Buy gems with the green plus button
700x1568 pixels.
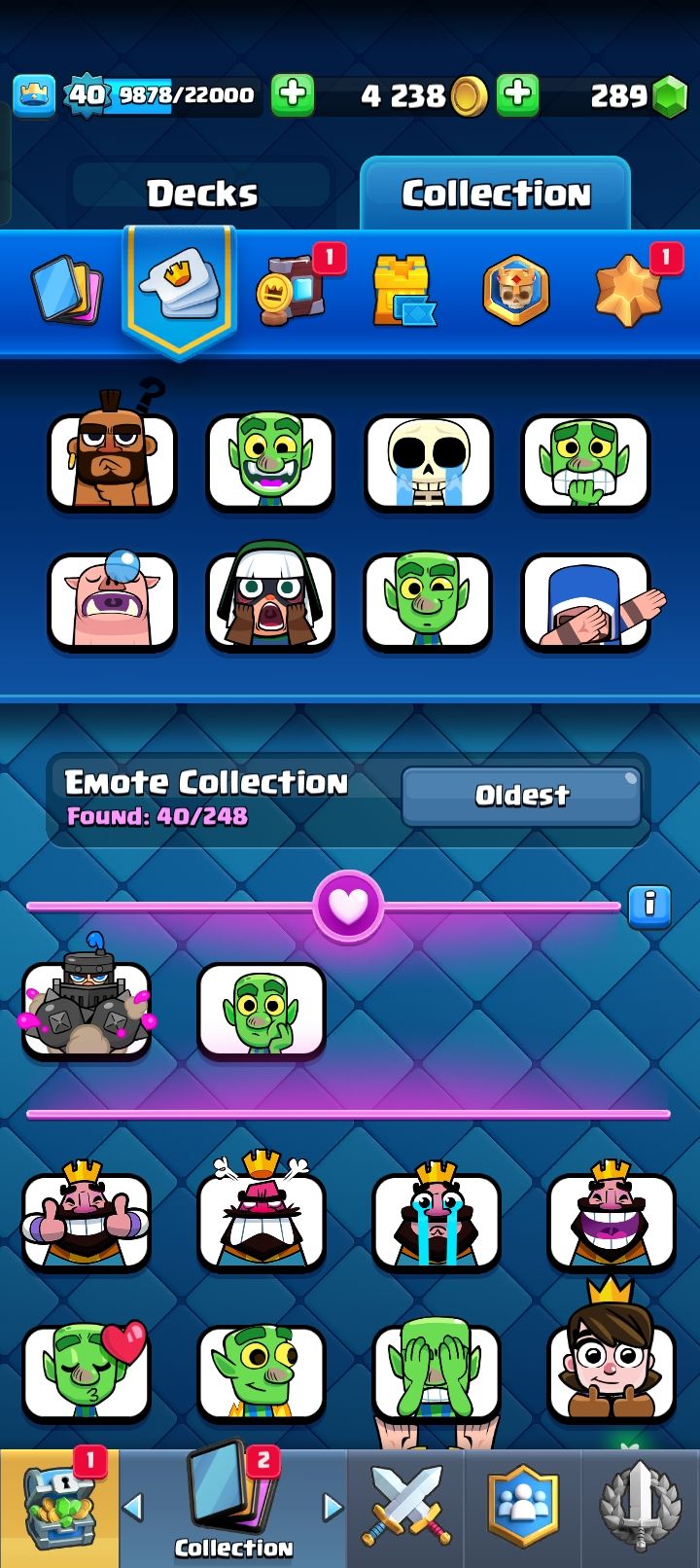[518, 94]
